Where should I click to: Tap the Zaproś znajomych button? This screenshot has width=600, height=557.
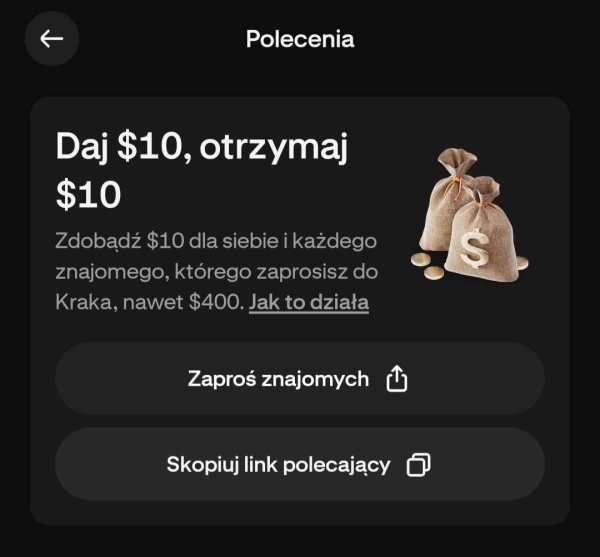pos(299,379)
